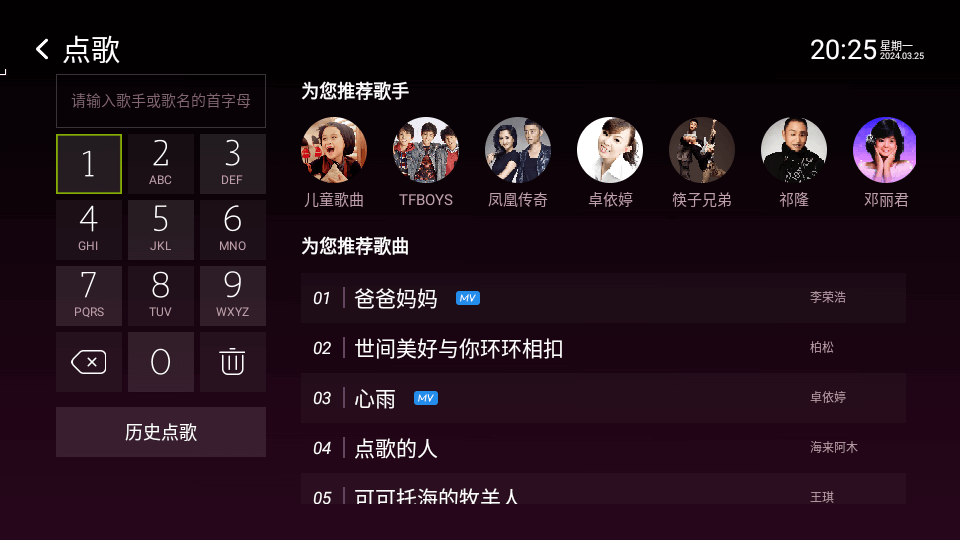
Task: Tap keypad key 9 WXYZ
Action: (x=232, y=296)
